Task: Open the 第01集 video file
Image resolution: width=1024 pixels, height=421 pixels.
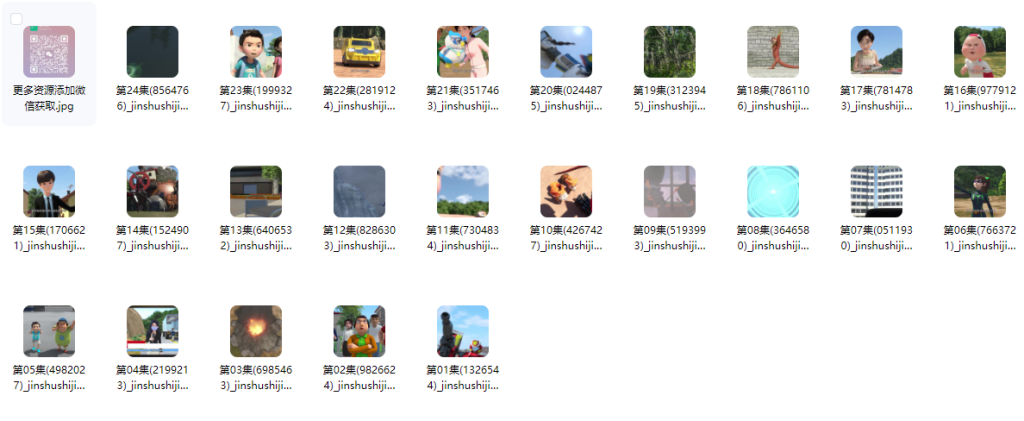Action: tap(463, 332)
